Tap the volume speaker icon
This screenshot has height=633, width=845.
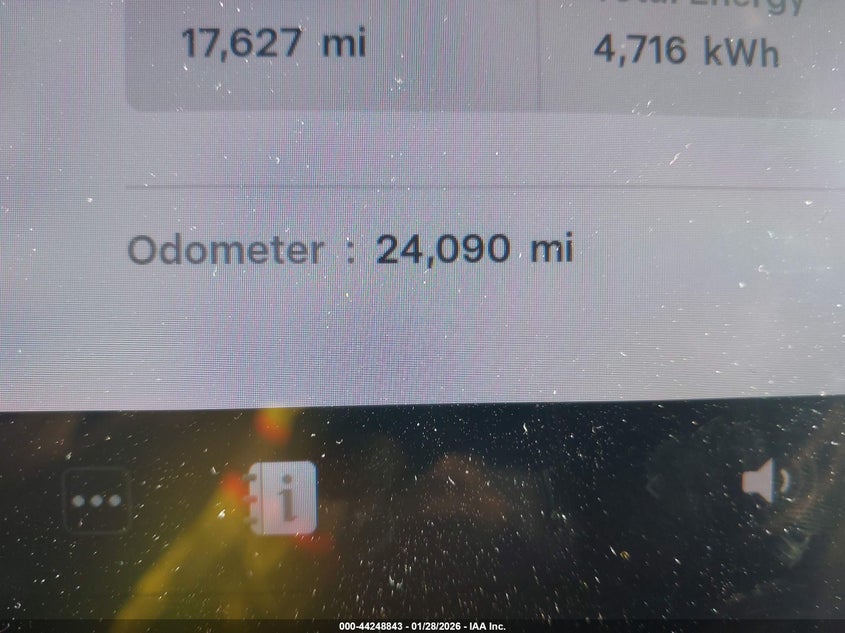[x=765, y=485]
